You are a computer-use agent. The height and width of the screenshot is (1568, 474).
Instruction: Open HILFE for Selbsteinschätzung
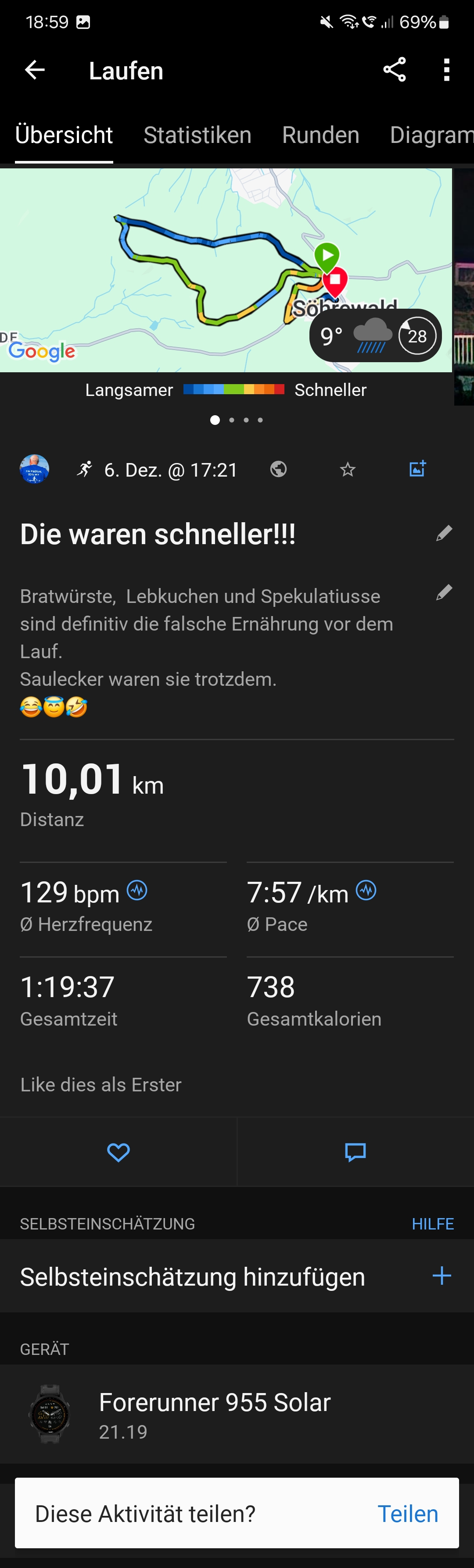433,1223
